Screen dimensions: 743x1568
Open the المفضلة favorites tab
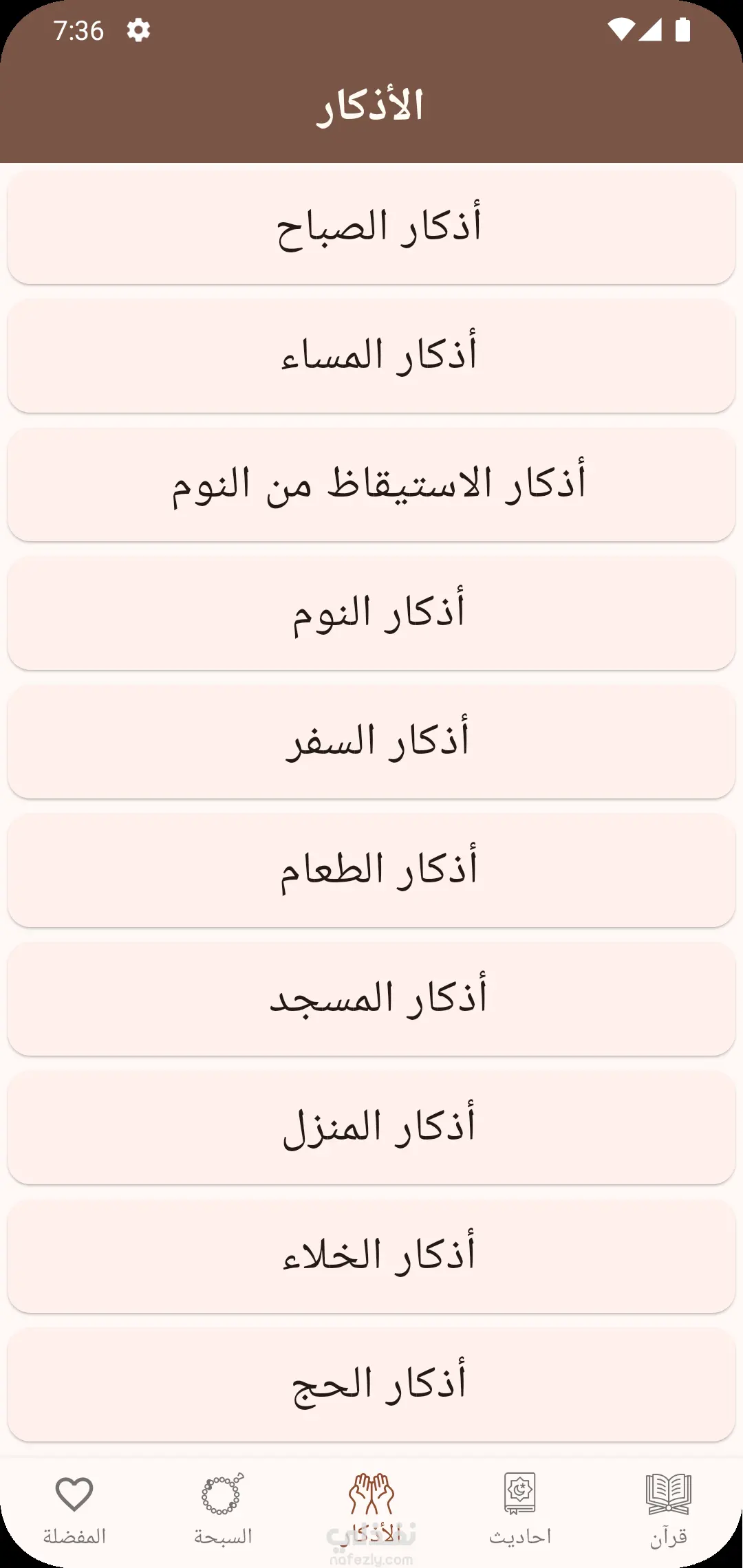click(x=74, y=1510)
